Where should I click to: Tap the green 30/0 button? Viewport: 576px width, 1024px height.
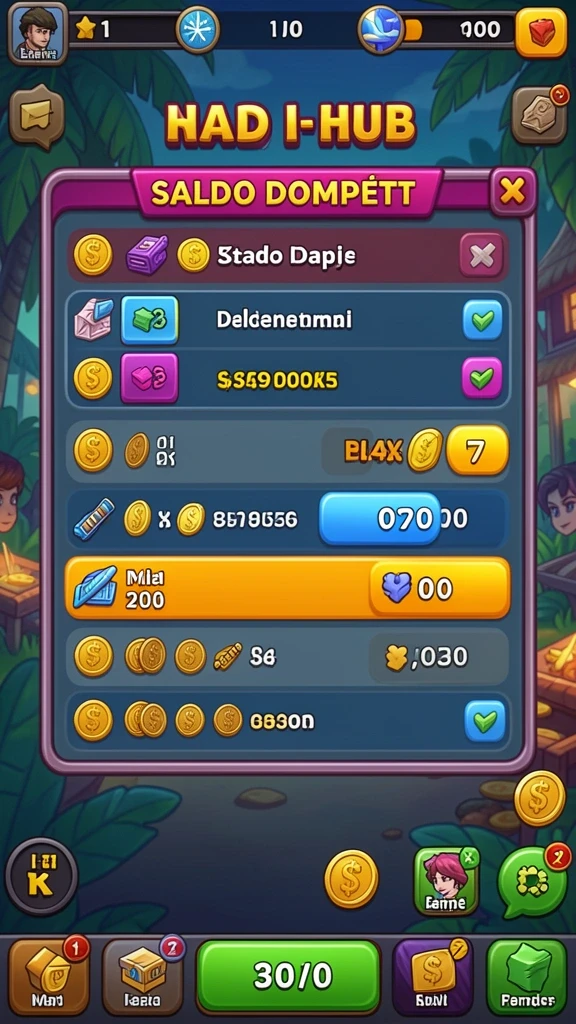coord(288,976)
